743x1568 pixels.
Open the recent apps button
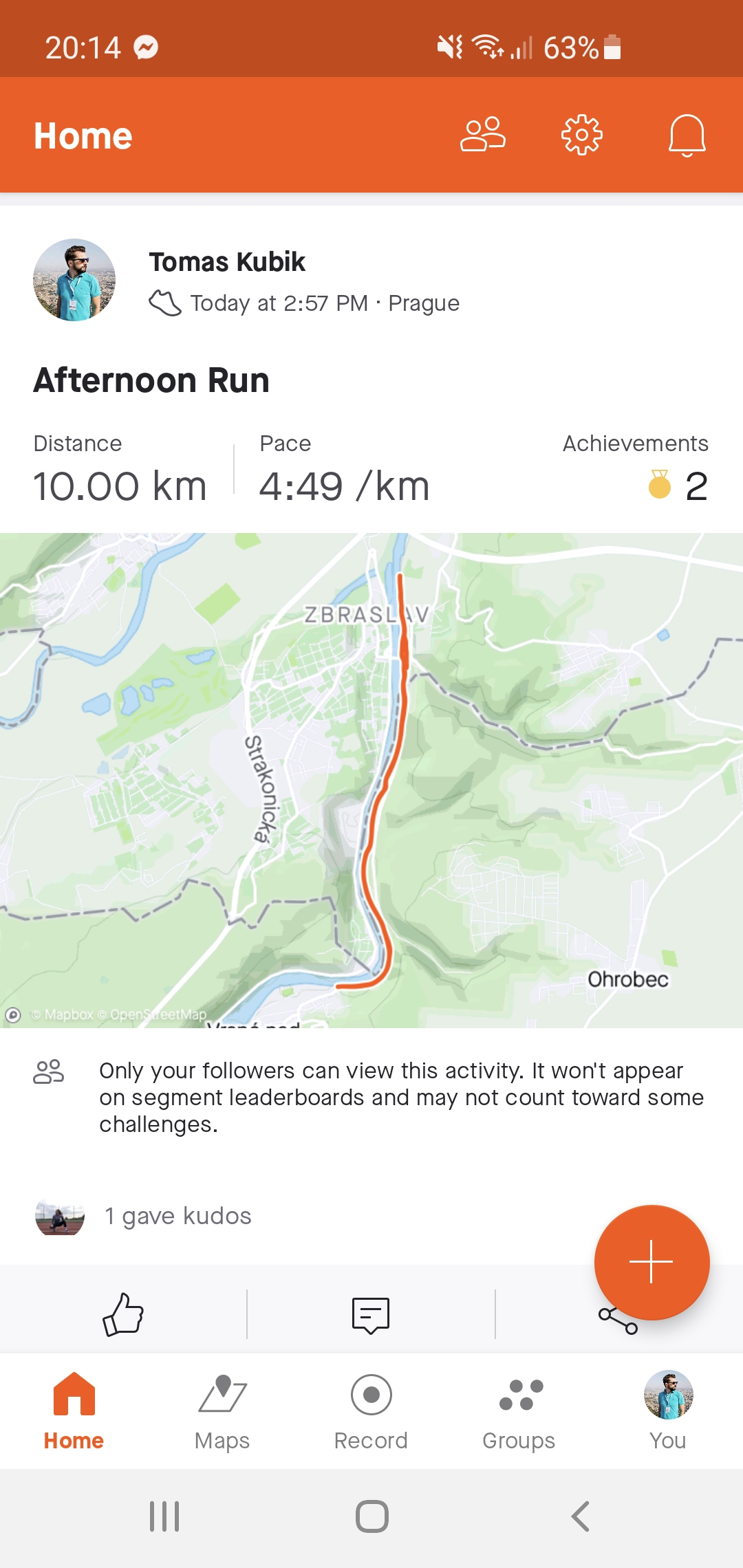point(164,1516)
